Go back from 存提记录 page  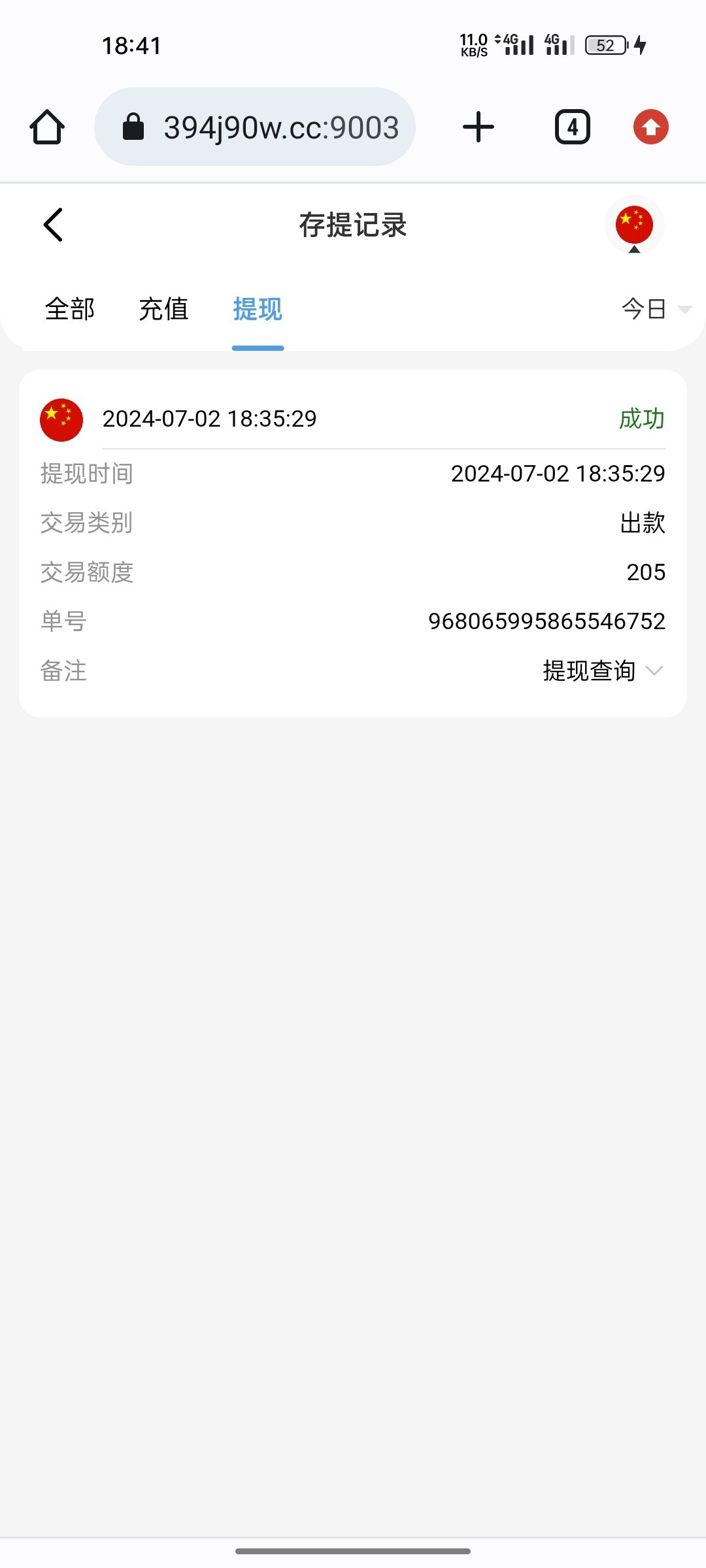click(54, 225)
